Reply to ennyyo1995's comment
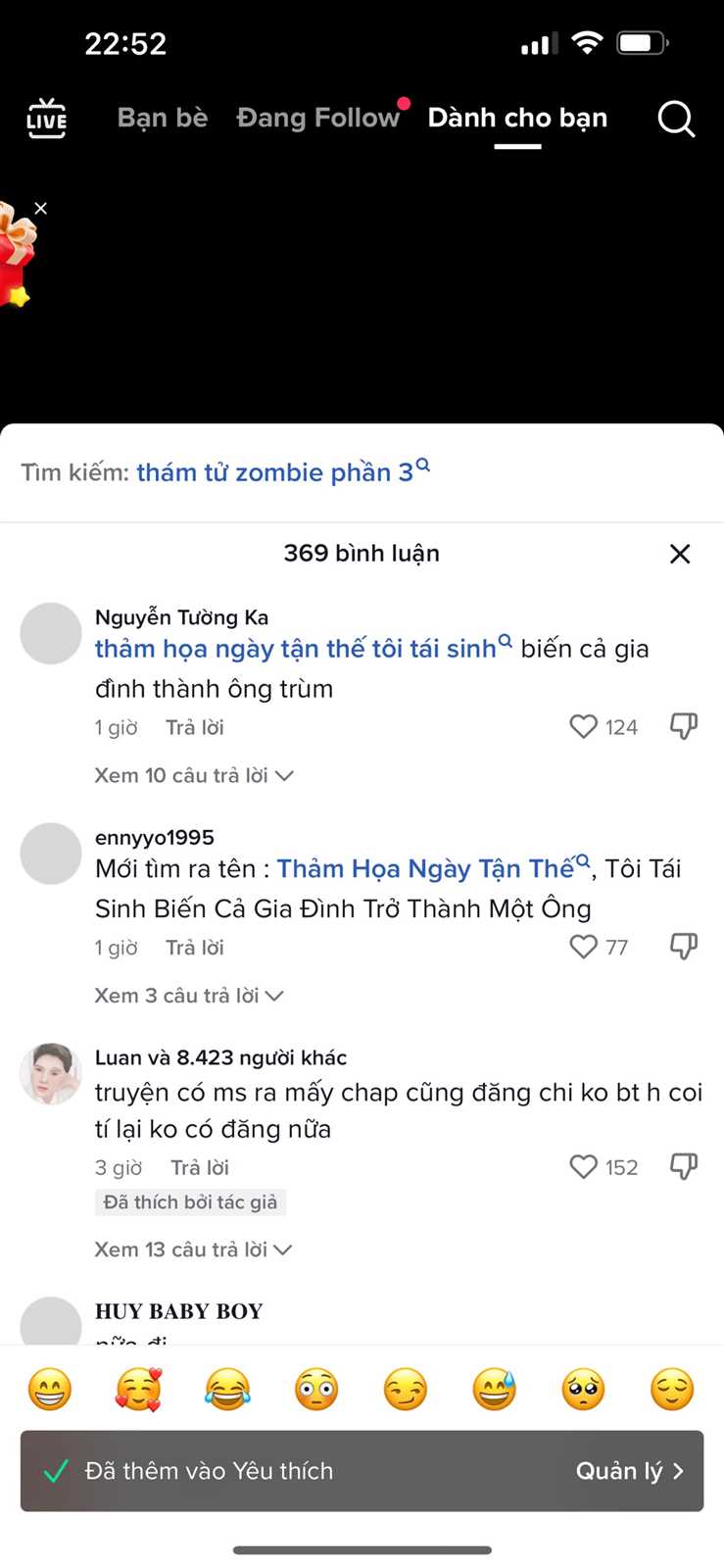This screenshot has width=724, height=1568. [194, 948]
